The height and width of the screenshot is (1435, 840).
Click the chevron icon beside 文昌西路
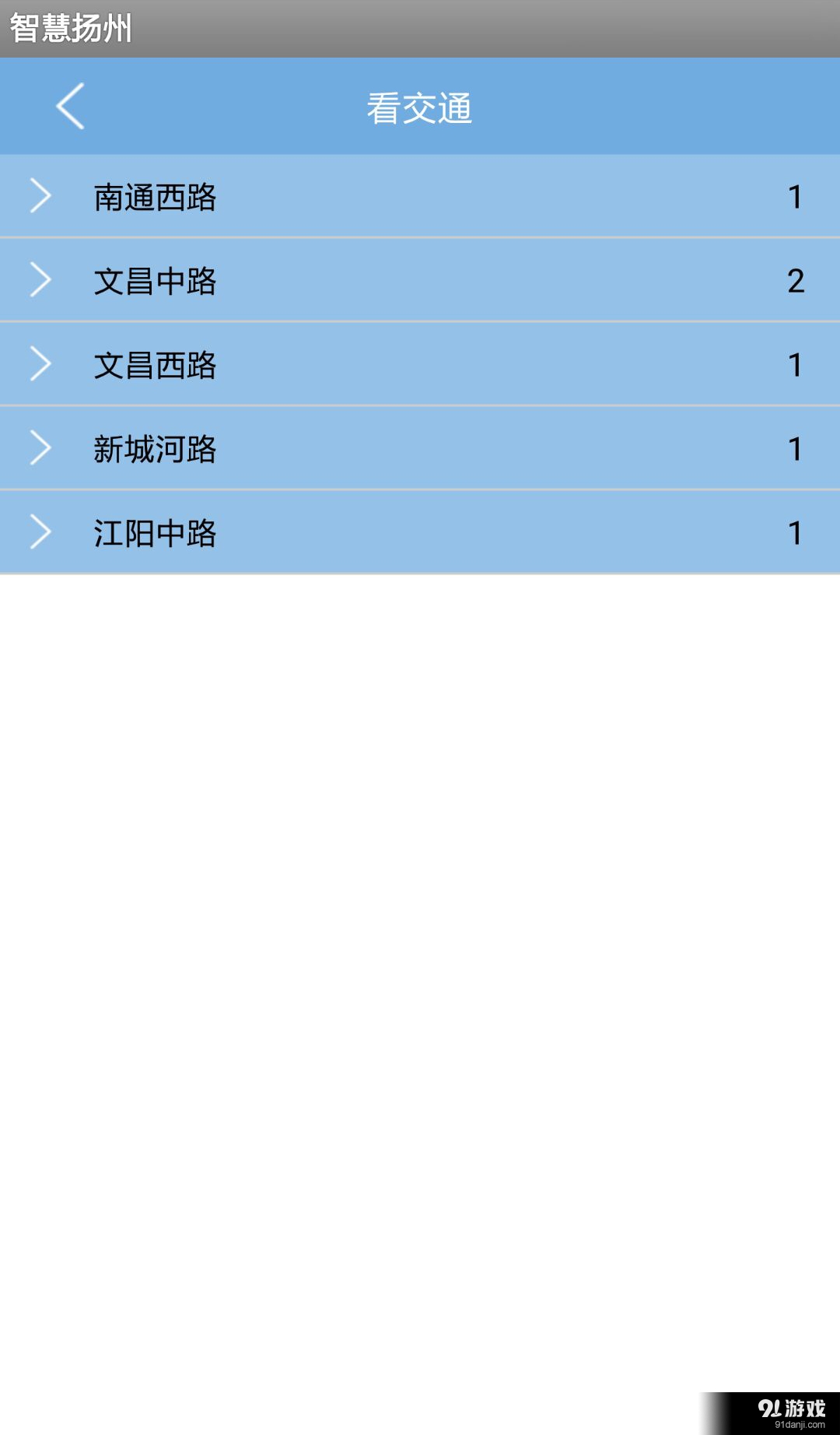tap(39, 363)
